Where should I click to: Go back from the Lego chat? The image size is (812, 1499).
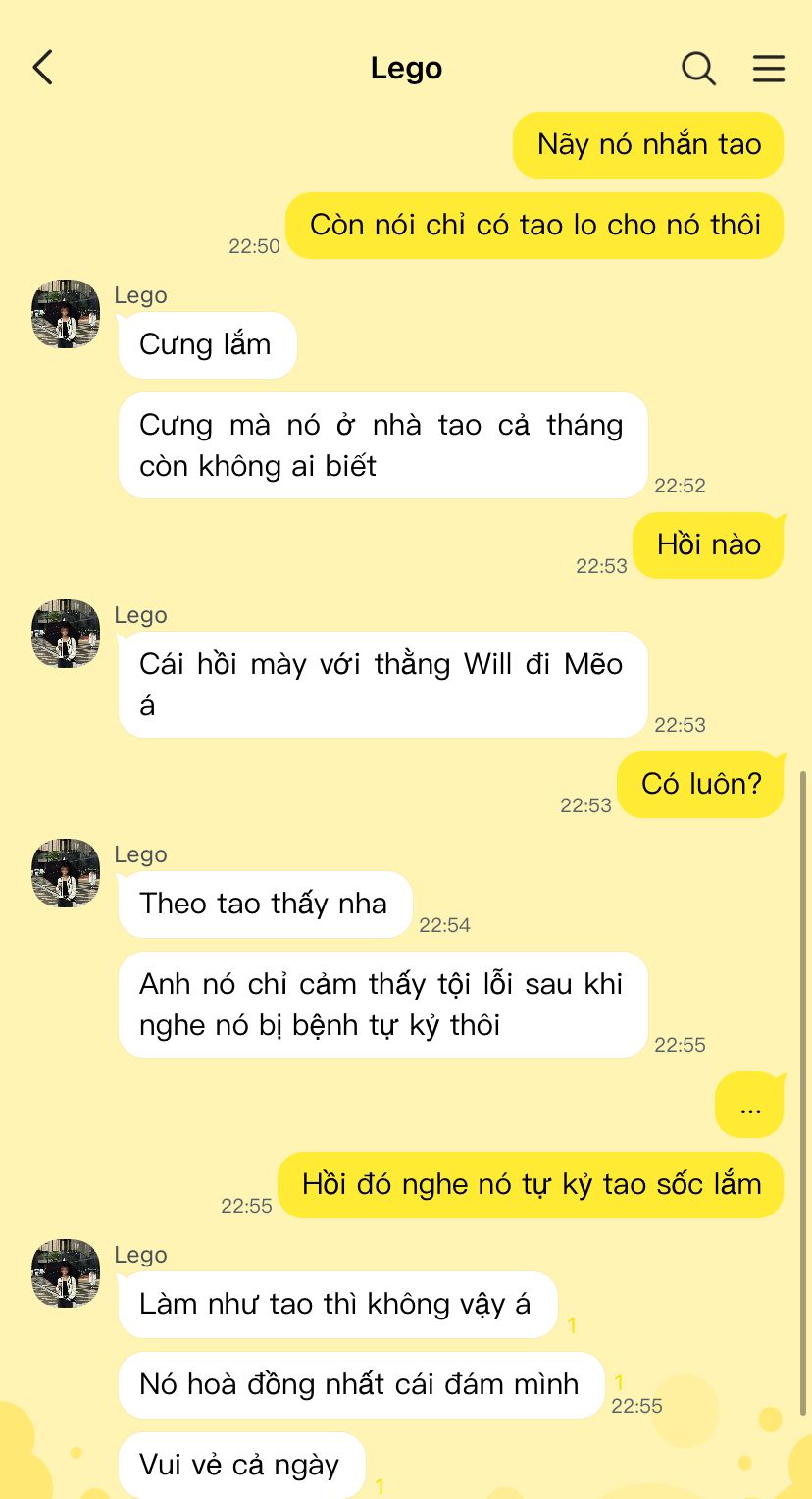[42, 69]
